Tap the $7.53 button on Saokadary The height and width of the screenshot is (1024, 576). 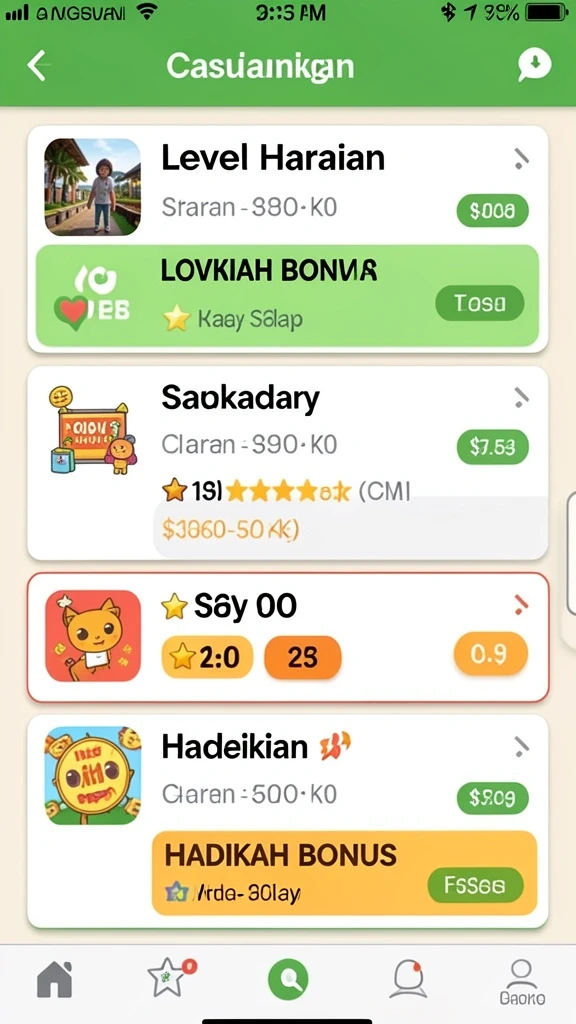coord(492,447)
